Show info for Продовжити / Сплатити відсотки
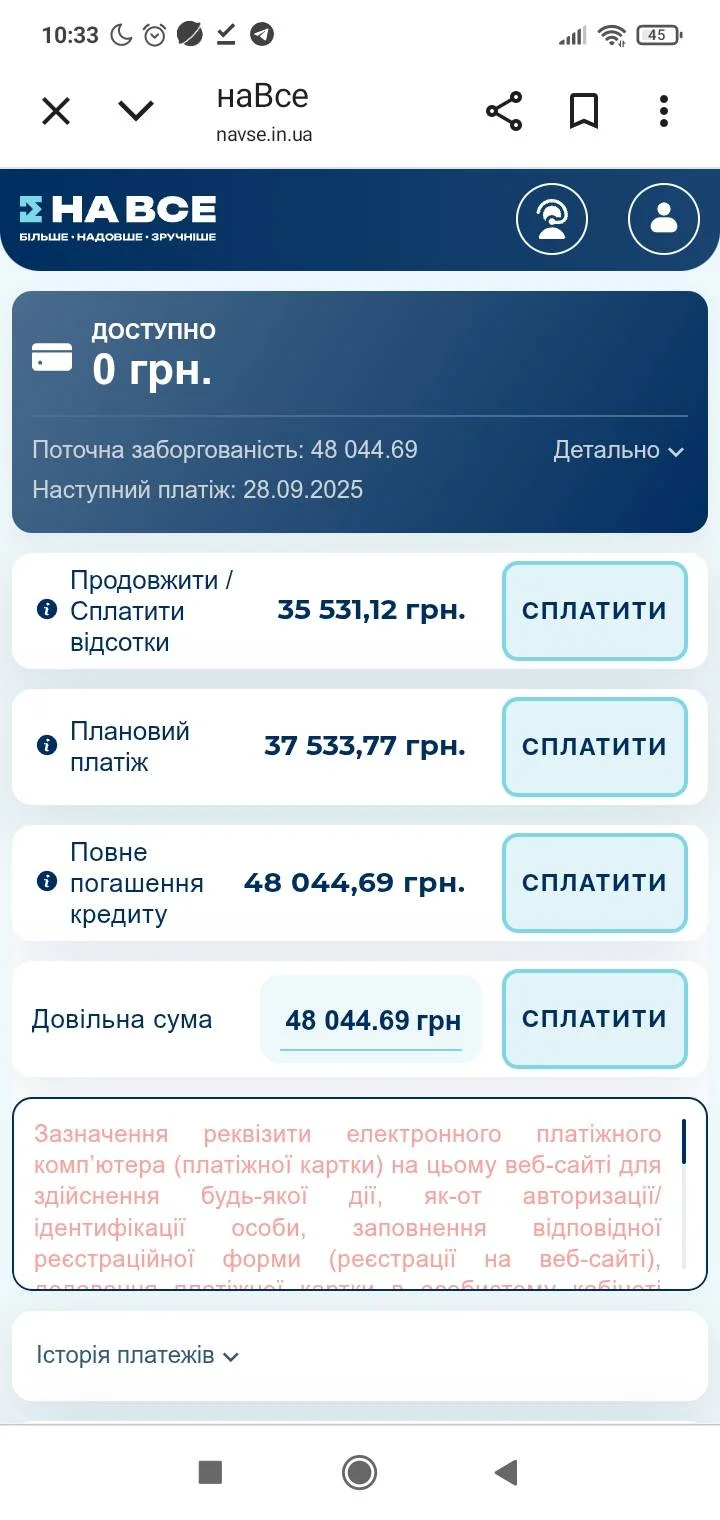Viewport: 720px width, 1520px height. click(x=46, y=609)
